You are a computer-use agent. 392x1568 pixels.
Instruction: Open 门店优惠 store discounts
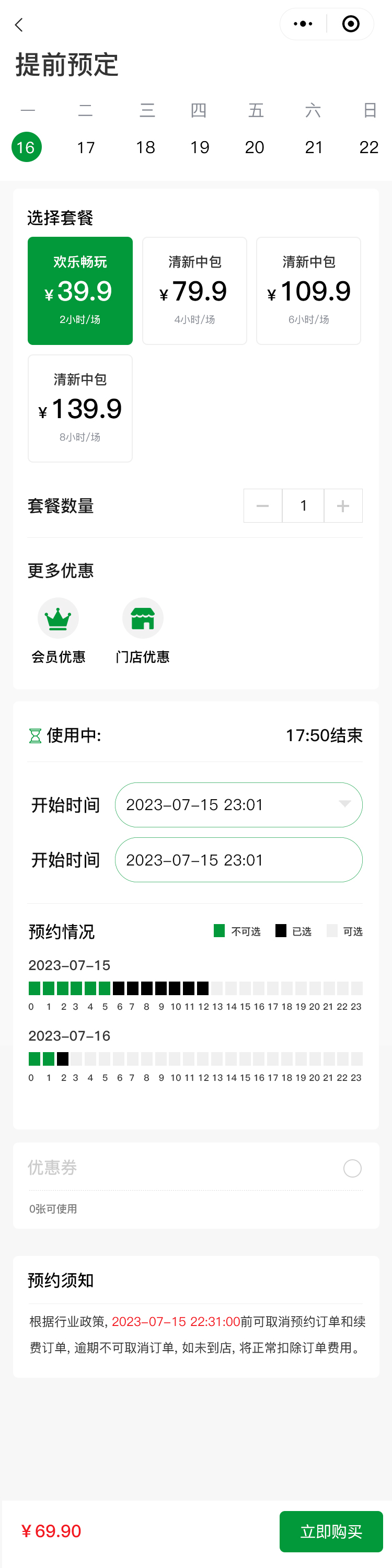tap(143, 630)
